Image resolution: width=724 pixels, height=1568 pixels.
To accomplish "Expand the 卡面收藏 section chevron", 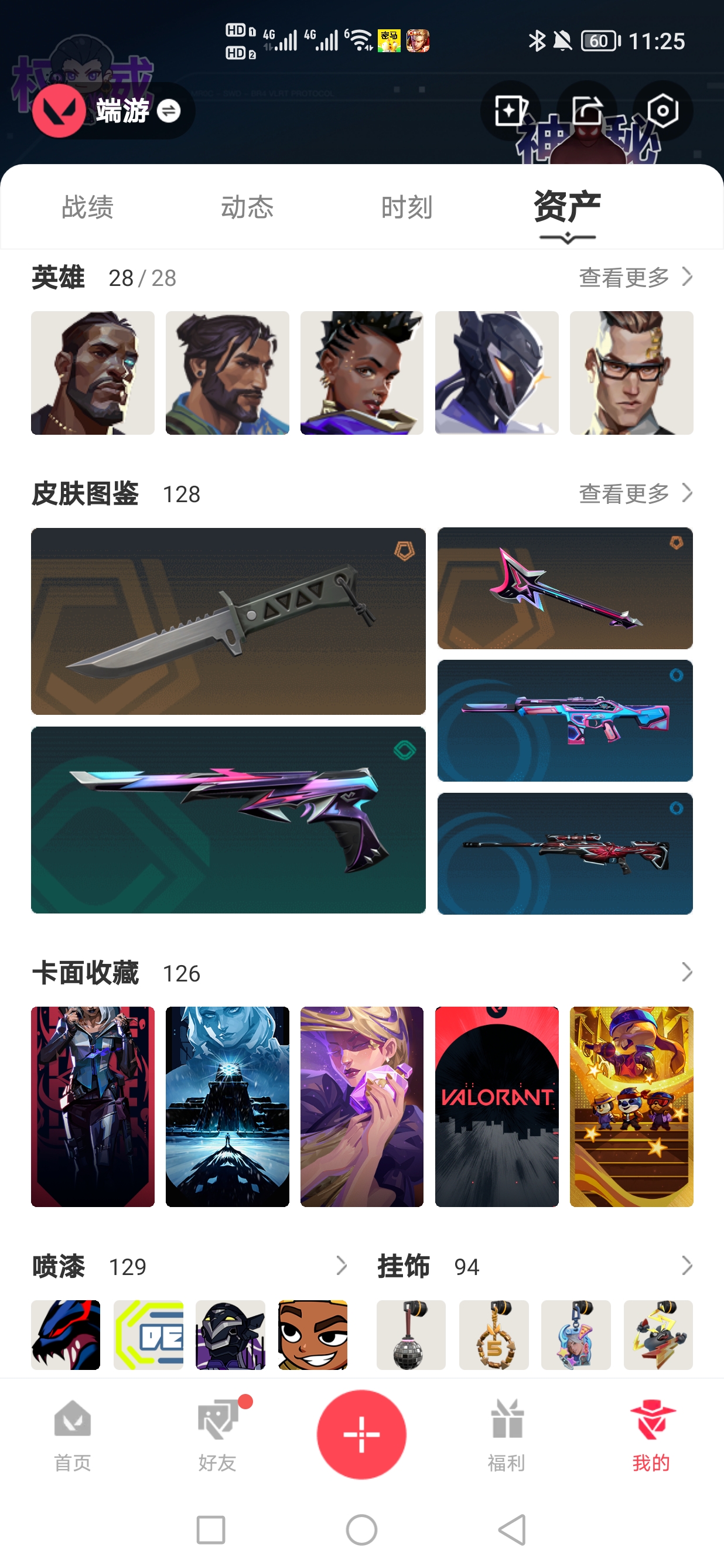I will click(x=687, y=972).
